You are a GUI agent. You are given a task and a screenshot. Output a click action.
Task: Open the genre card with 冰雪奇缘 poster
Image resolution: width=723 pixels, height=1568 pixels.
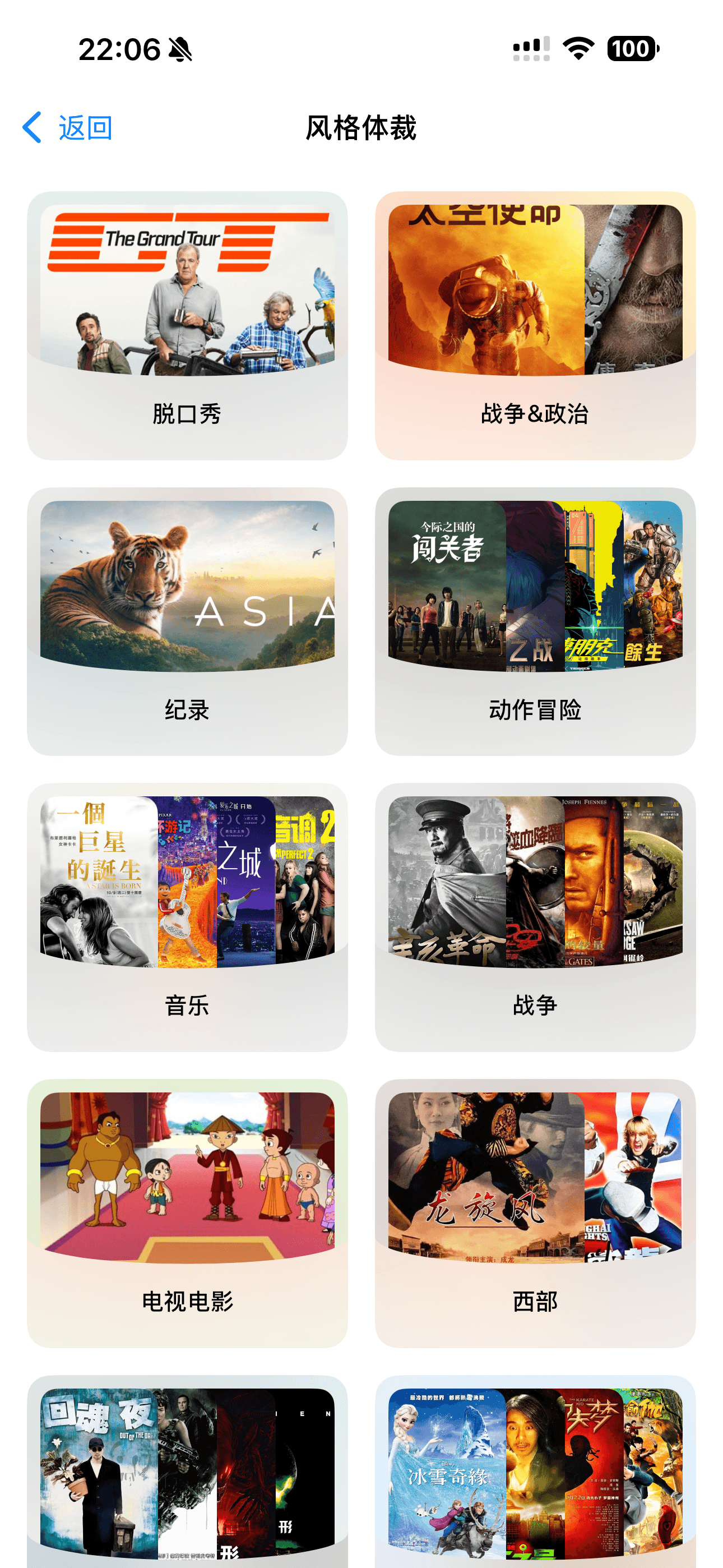click(535, 1473)
